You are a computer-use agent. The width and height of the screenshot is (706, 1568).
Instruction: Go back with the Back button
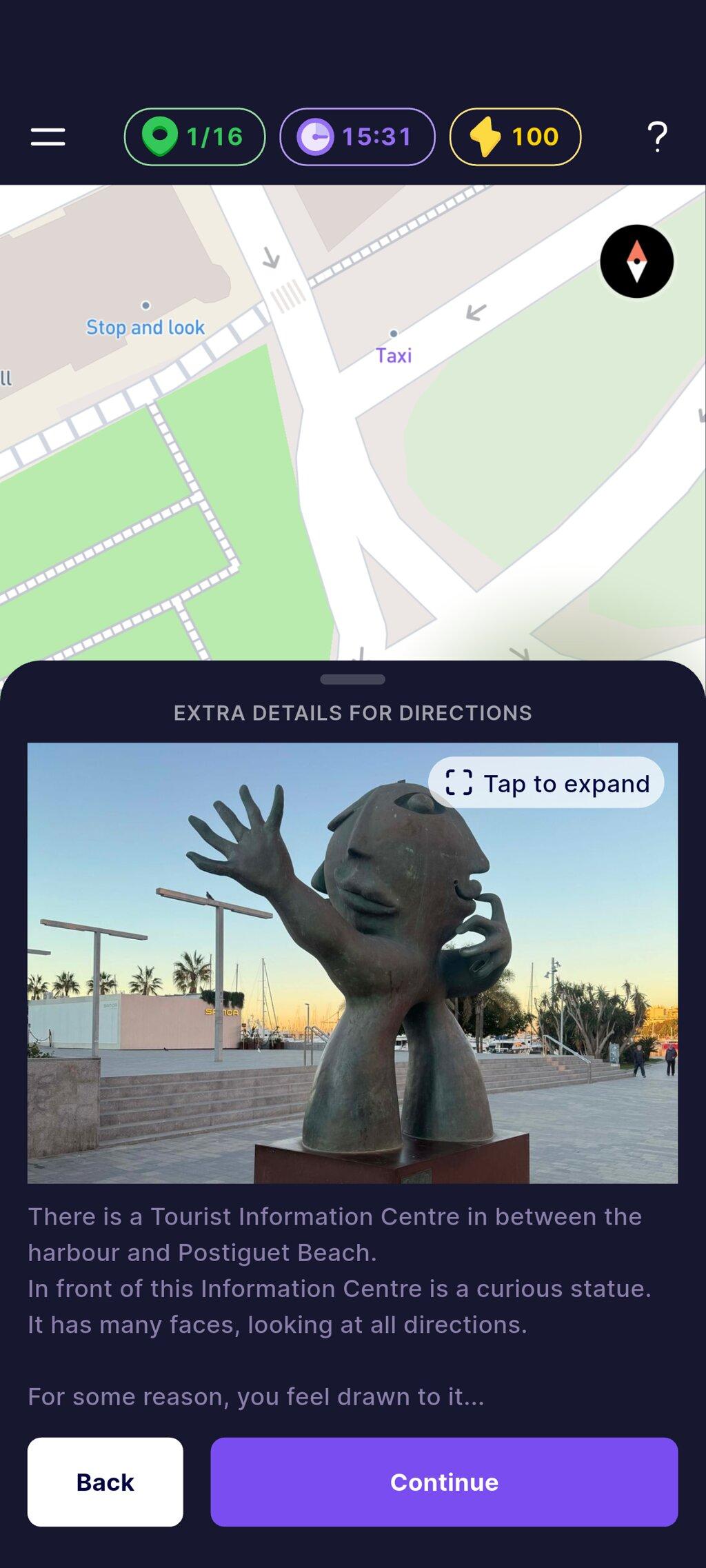click(105, 1482)
